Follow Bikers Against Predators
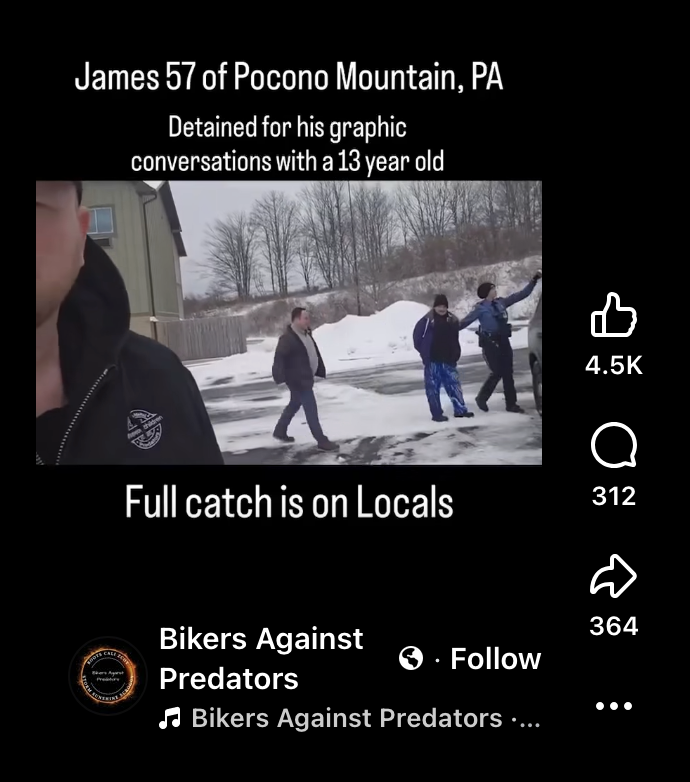 pos(495,659)
